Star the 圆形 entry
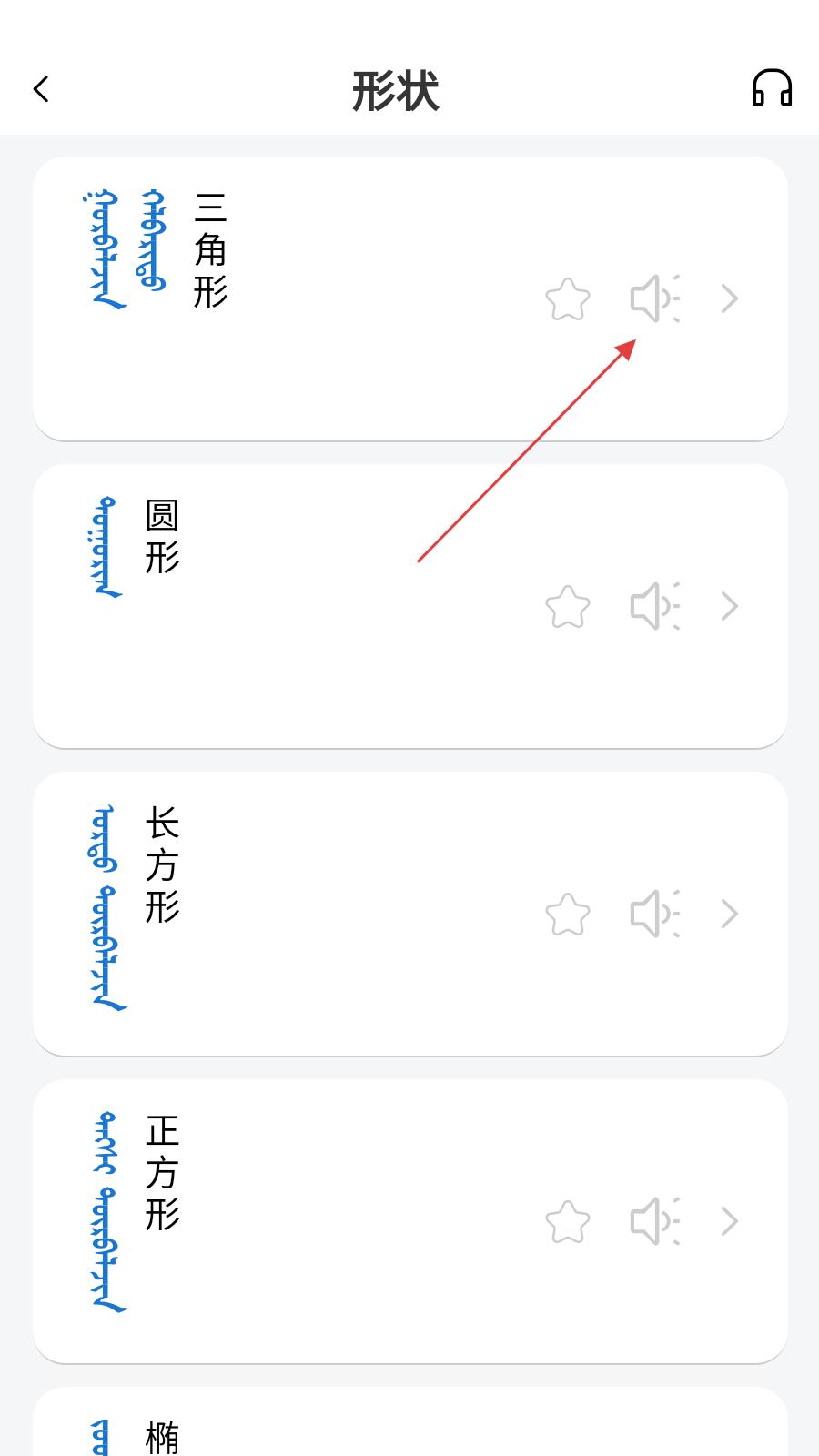Viewport: 819px width, 1456px height. pos(568,606)
